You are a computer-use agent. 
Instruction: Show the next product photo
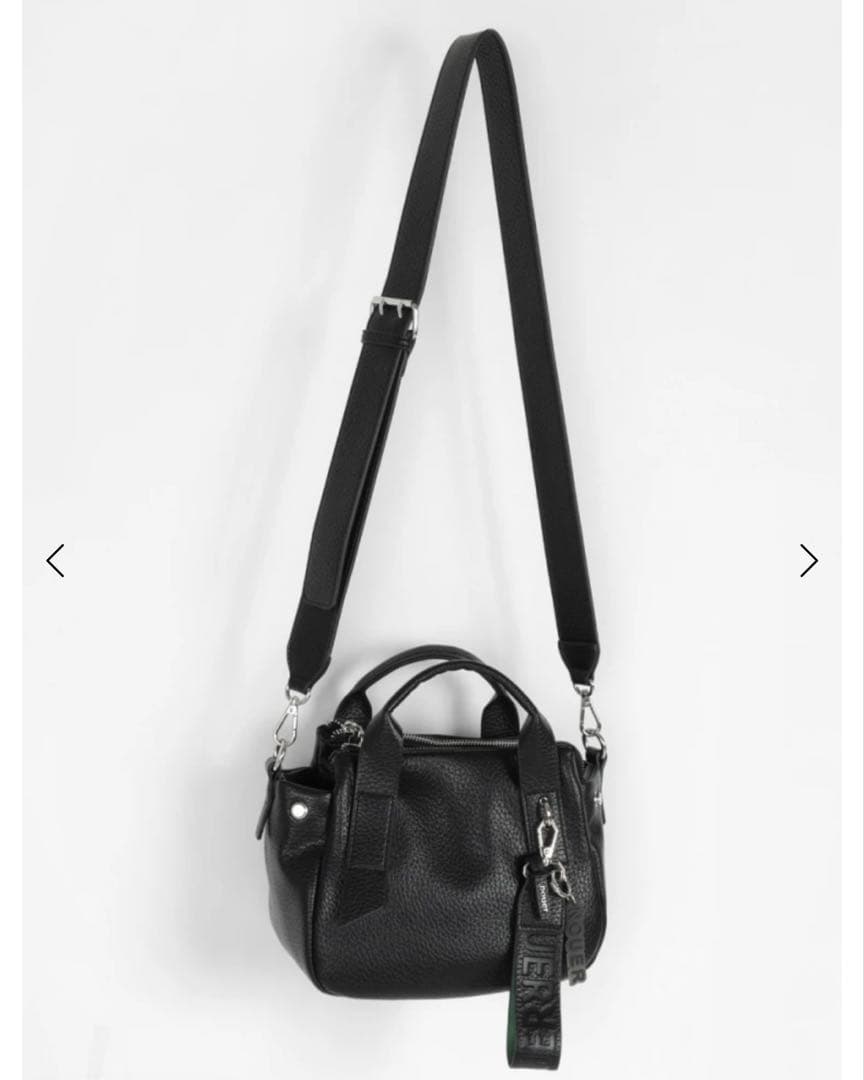808,561
